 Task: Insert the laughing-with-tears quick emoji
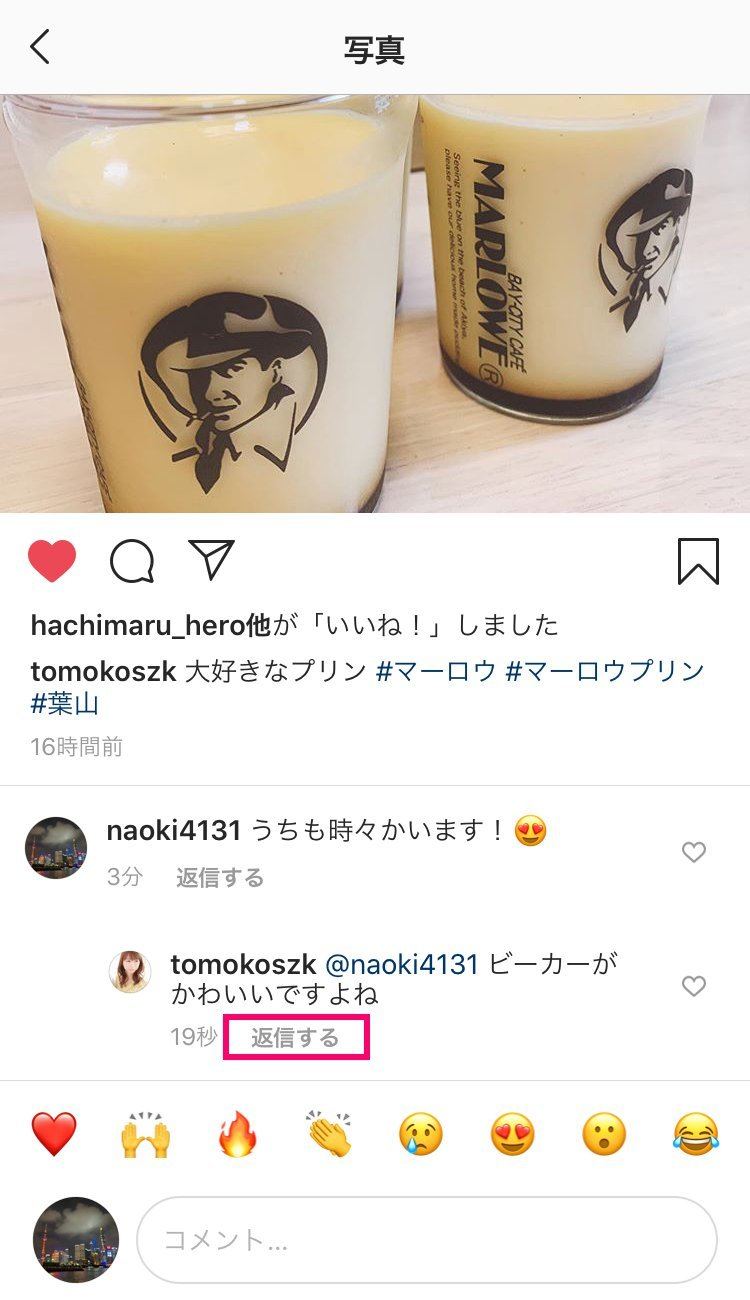[696, 1135]
